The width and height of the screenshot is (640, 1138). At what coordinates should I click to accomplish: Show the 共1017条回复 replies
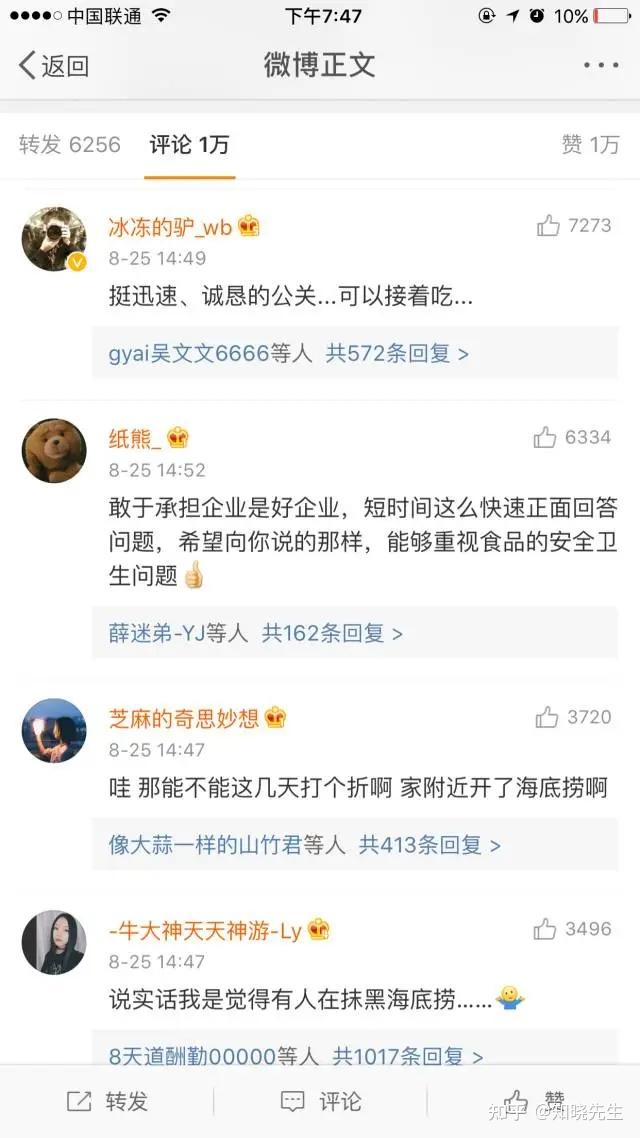point(407,1055)
